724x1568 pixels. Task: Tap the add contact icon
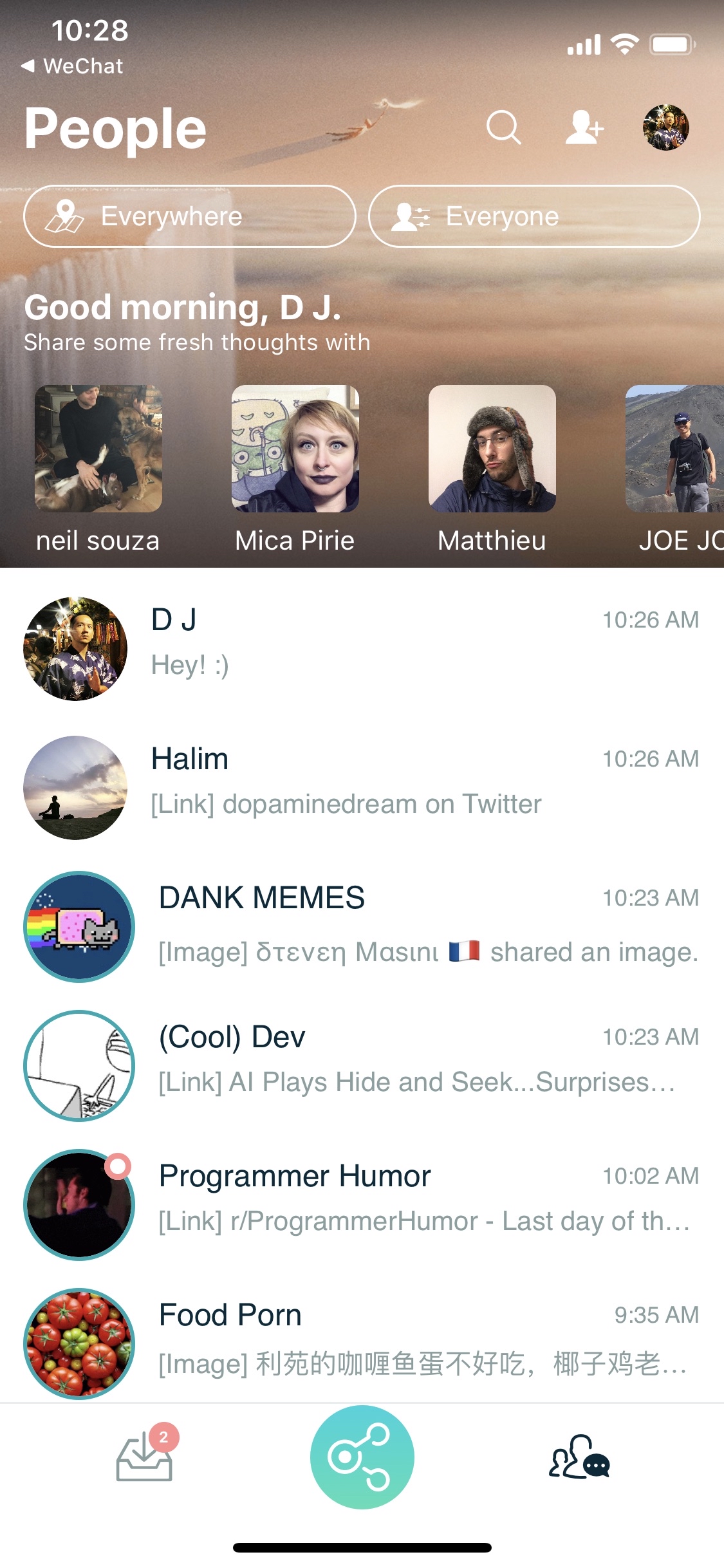[x=584, y=127]
